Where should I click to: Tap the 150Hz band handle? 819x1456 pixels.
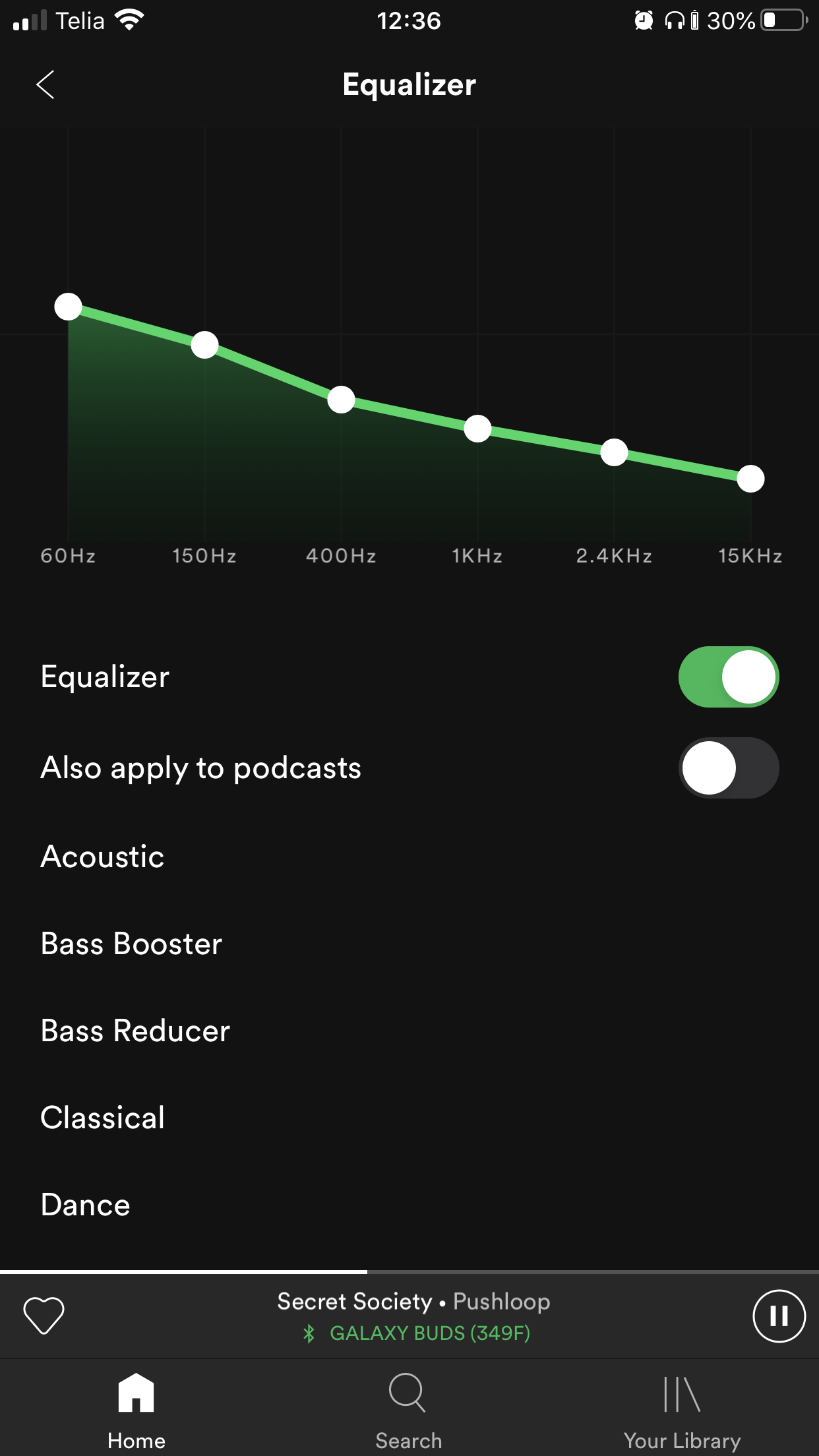204,344
